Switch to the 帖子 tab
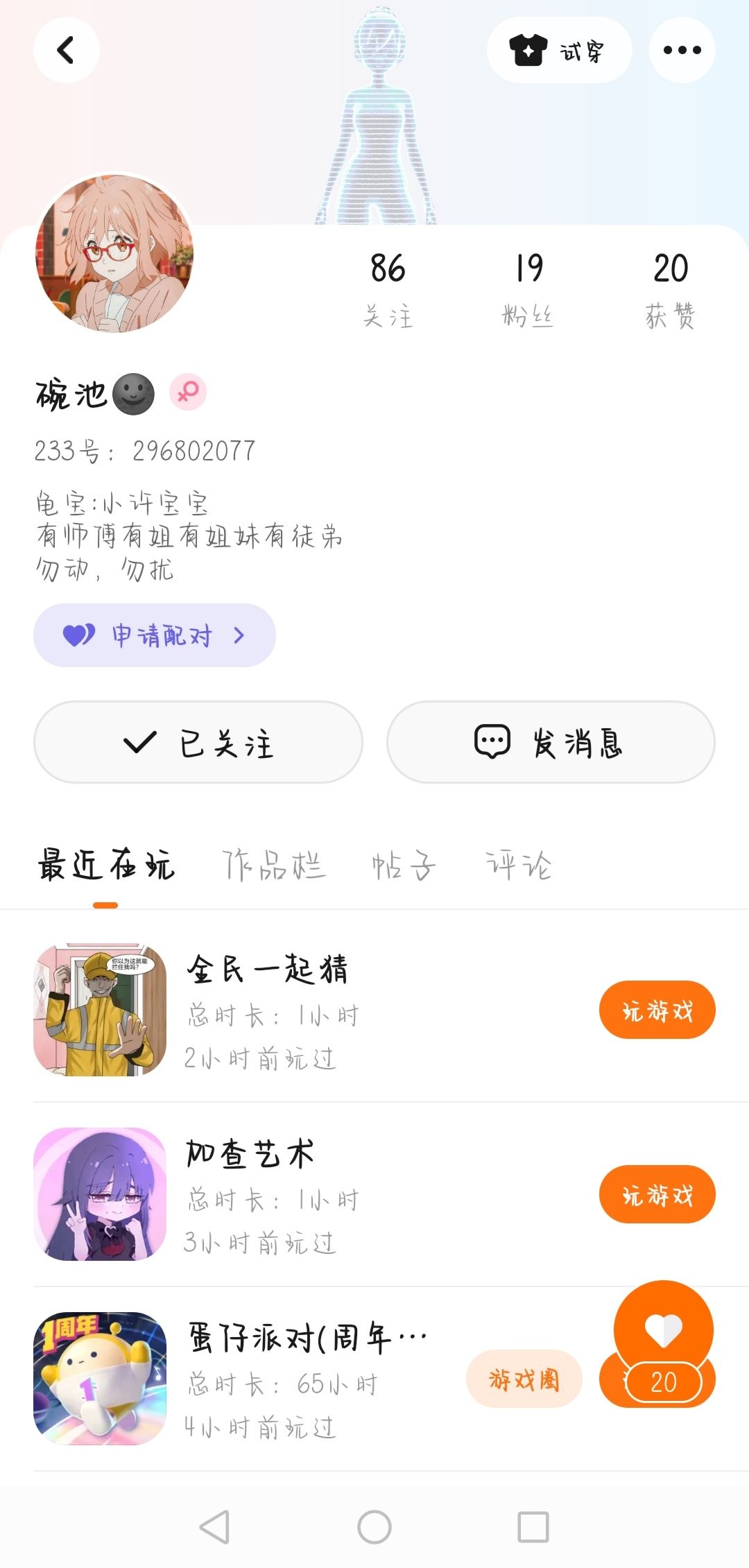 tap(404, 865)
